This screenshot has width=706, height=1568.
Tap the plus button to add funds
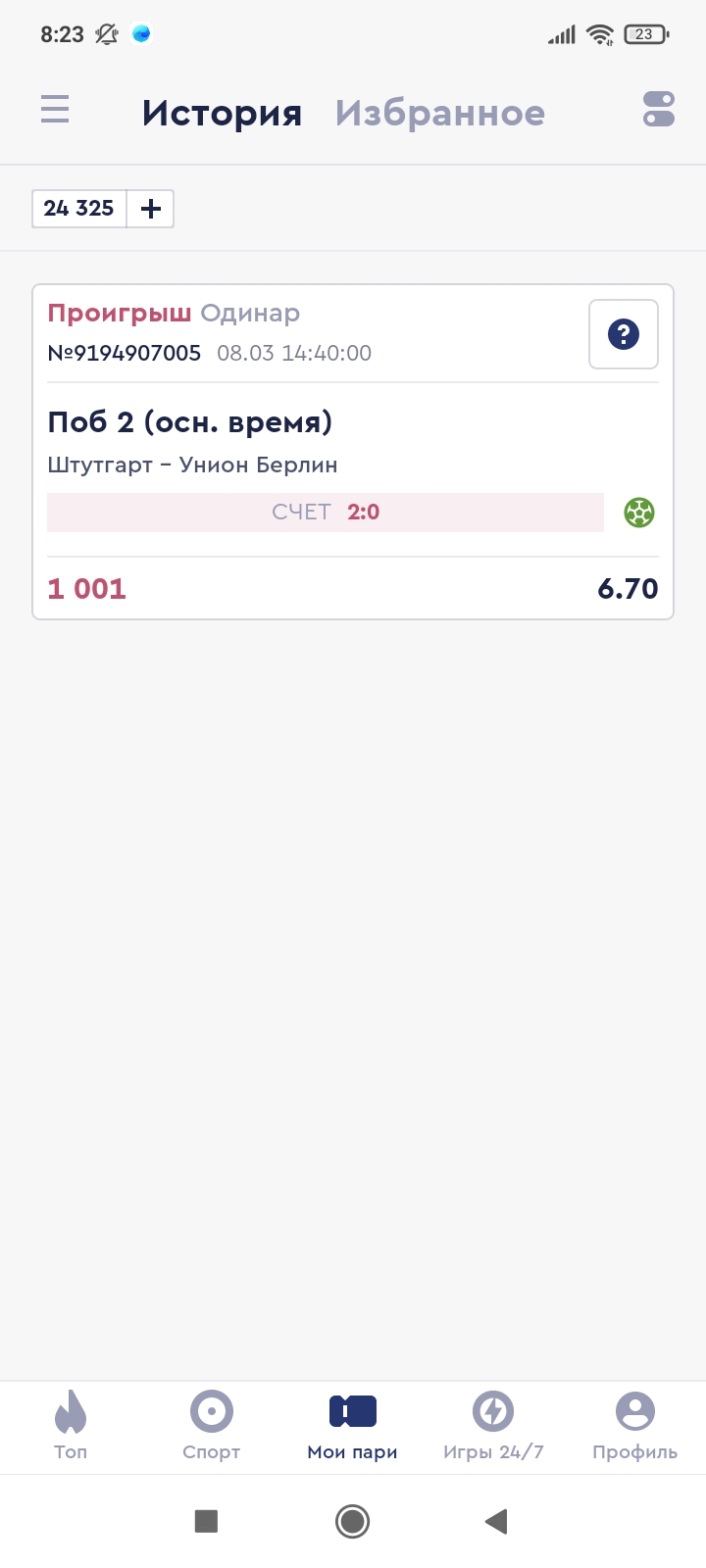151,209
